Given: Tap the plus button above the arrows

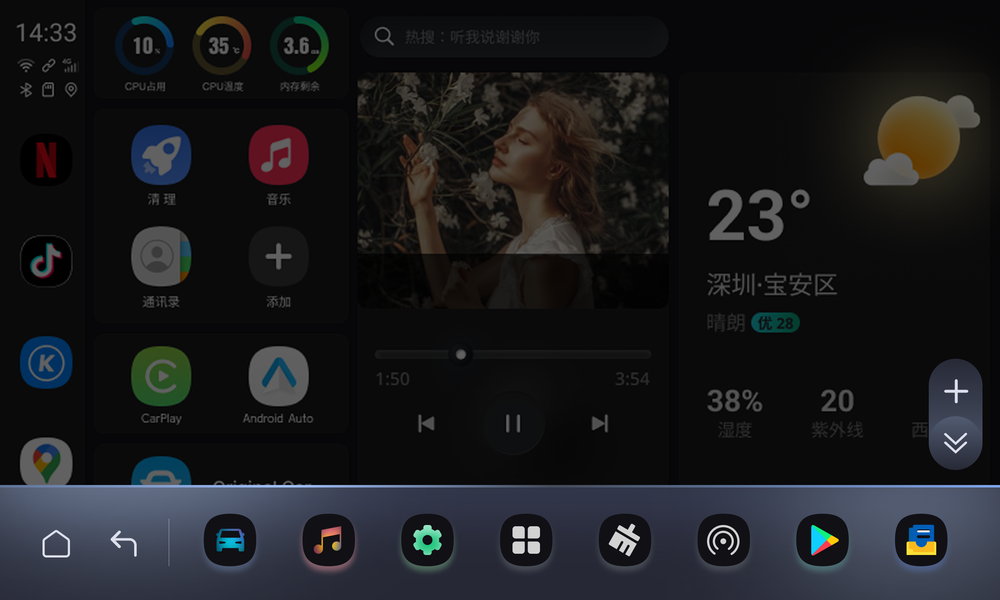Looking at the screenshot, I should [955, 391].
